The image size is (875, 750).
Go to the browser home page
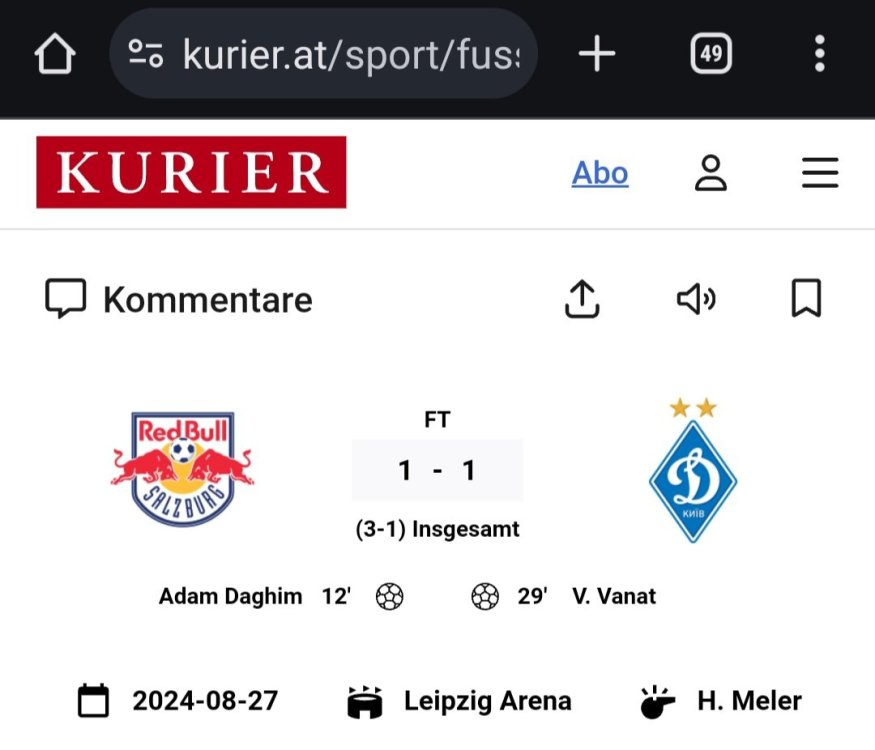pyautogui.click(x=55, y=54)
